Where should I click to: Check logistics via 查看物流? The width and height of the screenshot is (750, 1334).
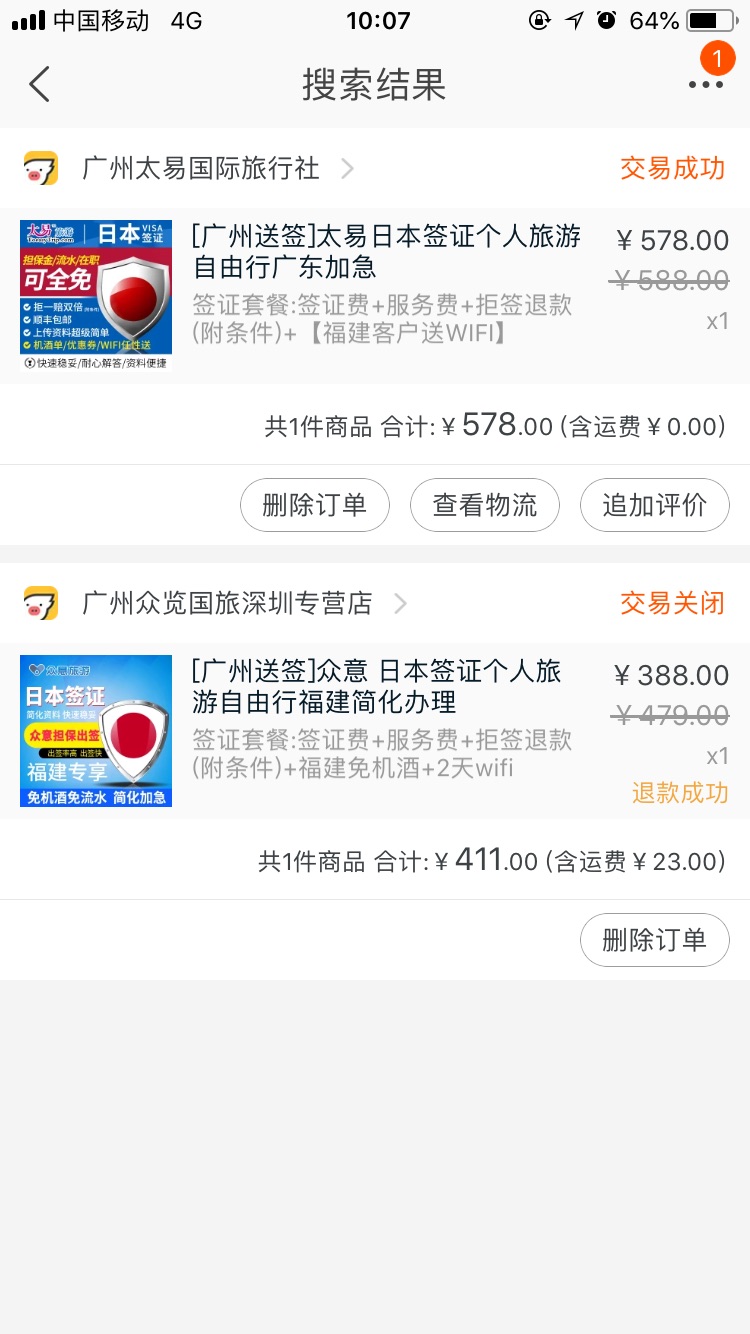(484, 505)
